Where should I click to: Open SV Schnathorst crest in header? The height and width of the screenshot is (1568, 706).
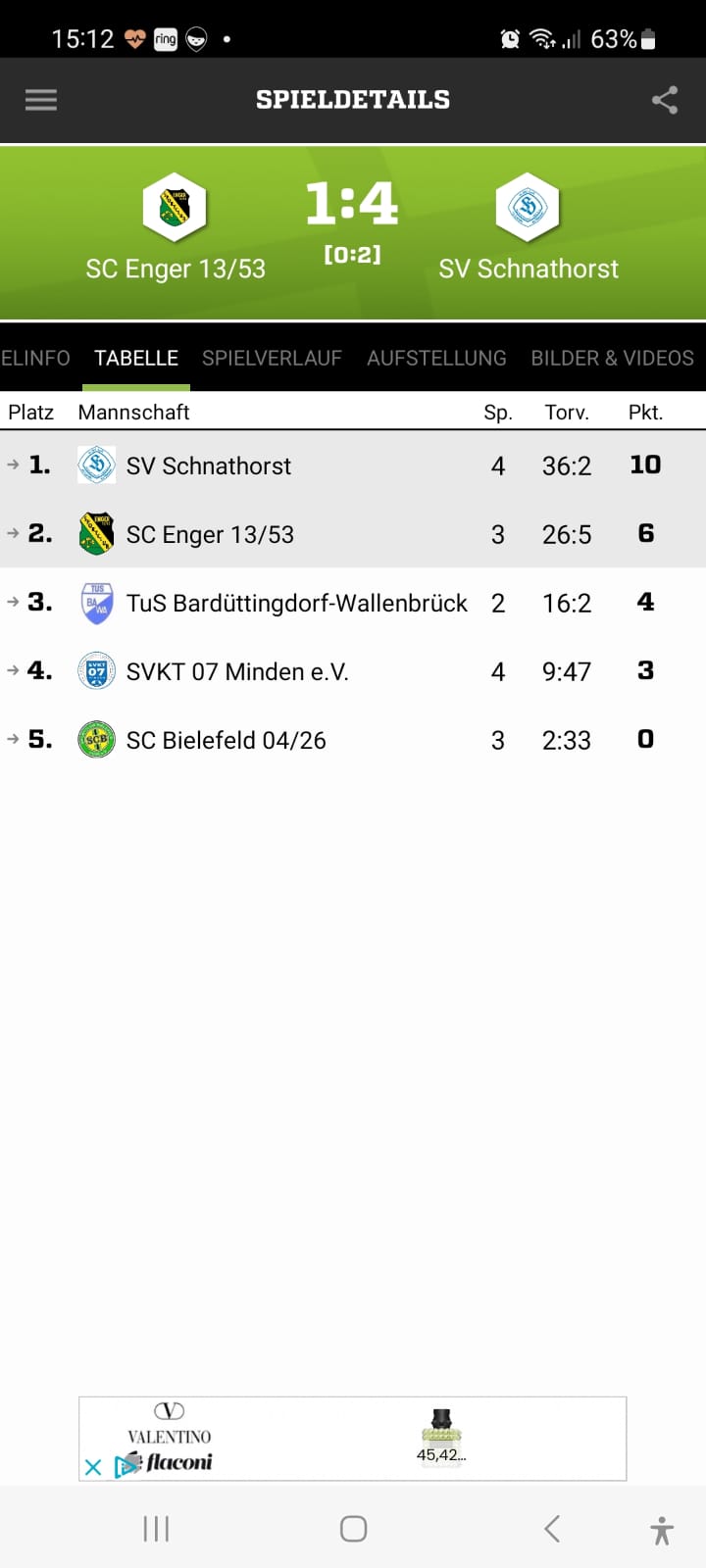click(x=528, y=207)
